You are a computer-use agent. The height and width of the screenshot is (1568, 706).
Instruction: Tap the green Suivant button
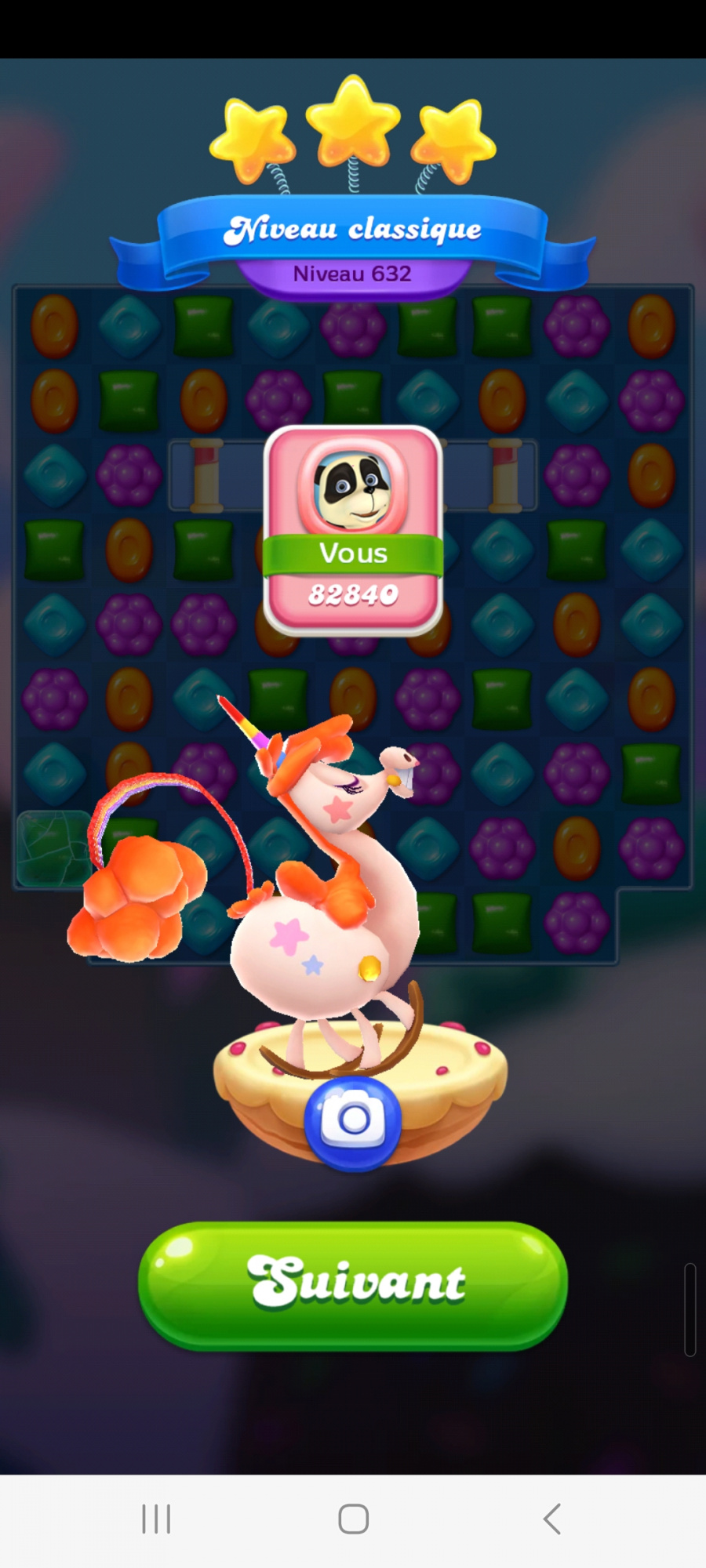tap(353, 1284)
